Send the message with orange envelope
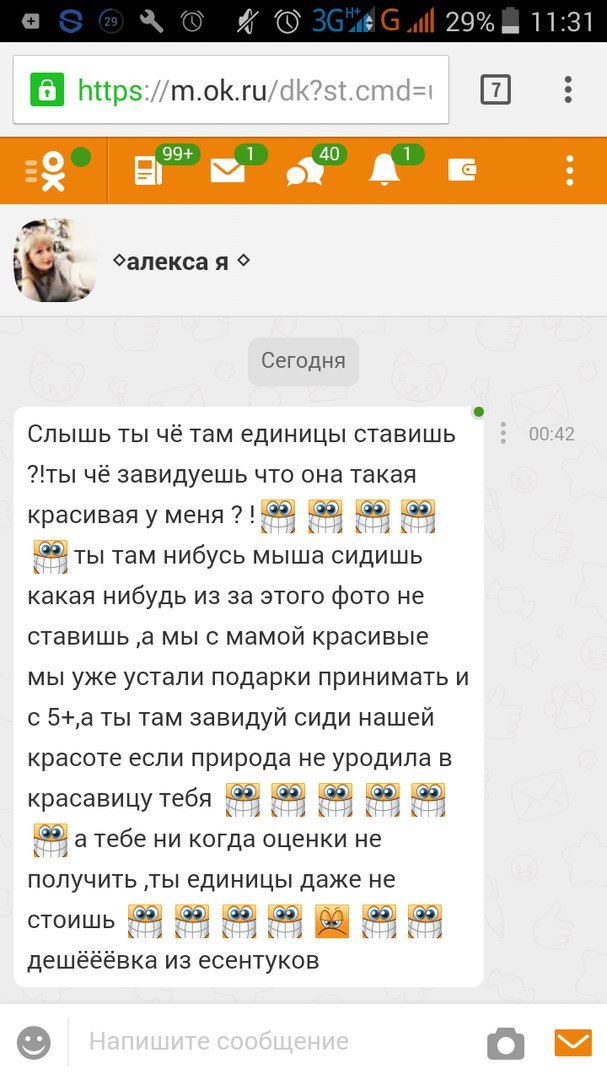Image resolution: width=607 pixels, height=1080 pixels. [573, 1042]
